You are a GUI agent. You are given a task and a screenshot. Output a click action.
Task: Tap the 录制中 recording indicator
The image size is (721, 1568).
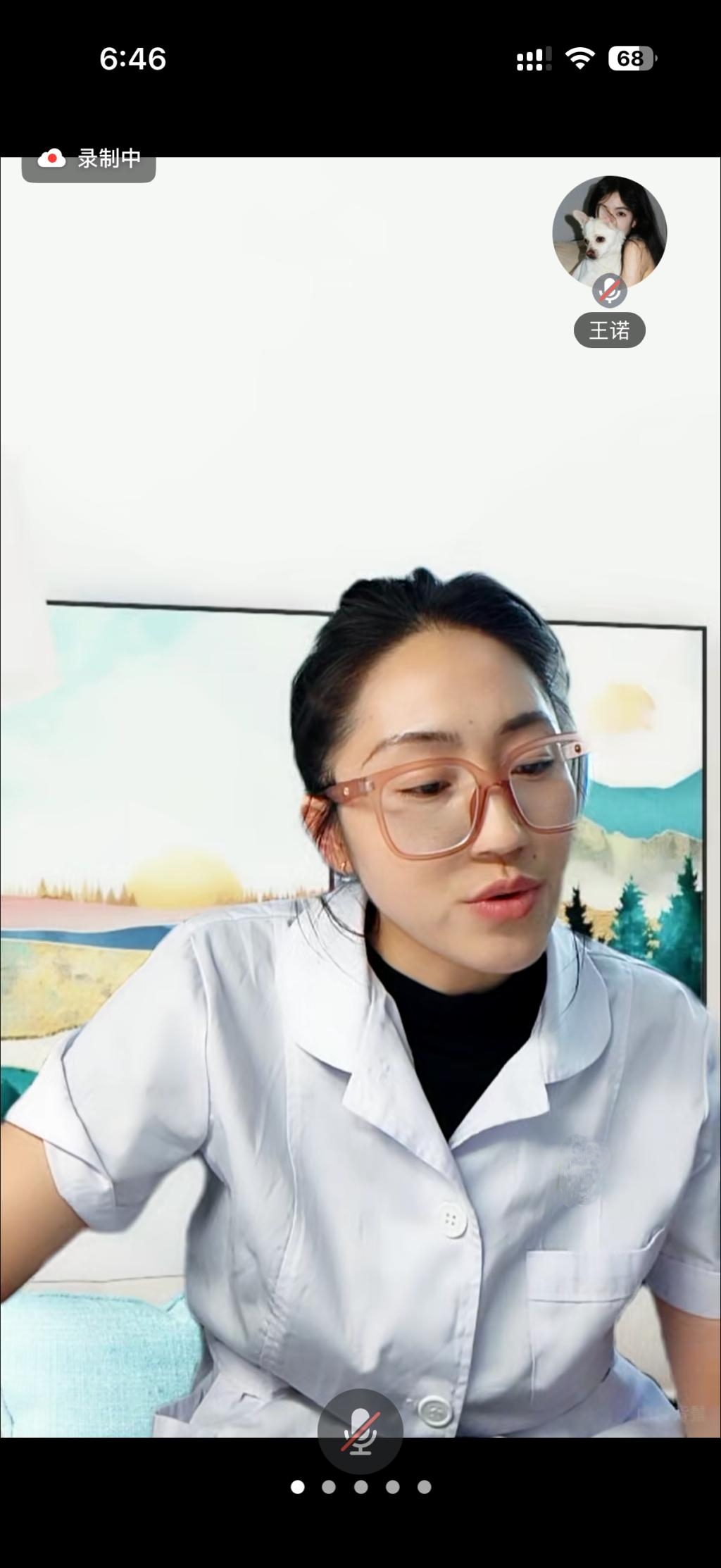[89, 161]
